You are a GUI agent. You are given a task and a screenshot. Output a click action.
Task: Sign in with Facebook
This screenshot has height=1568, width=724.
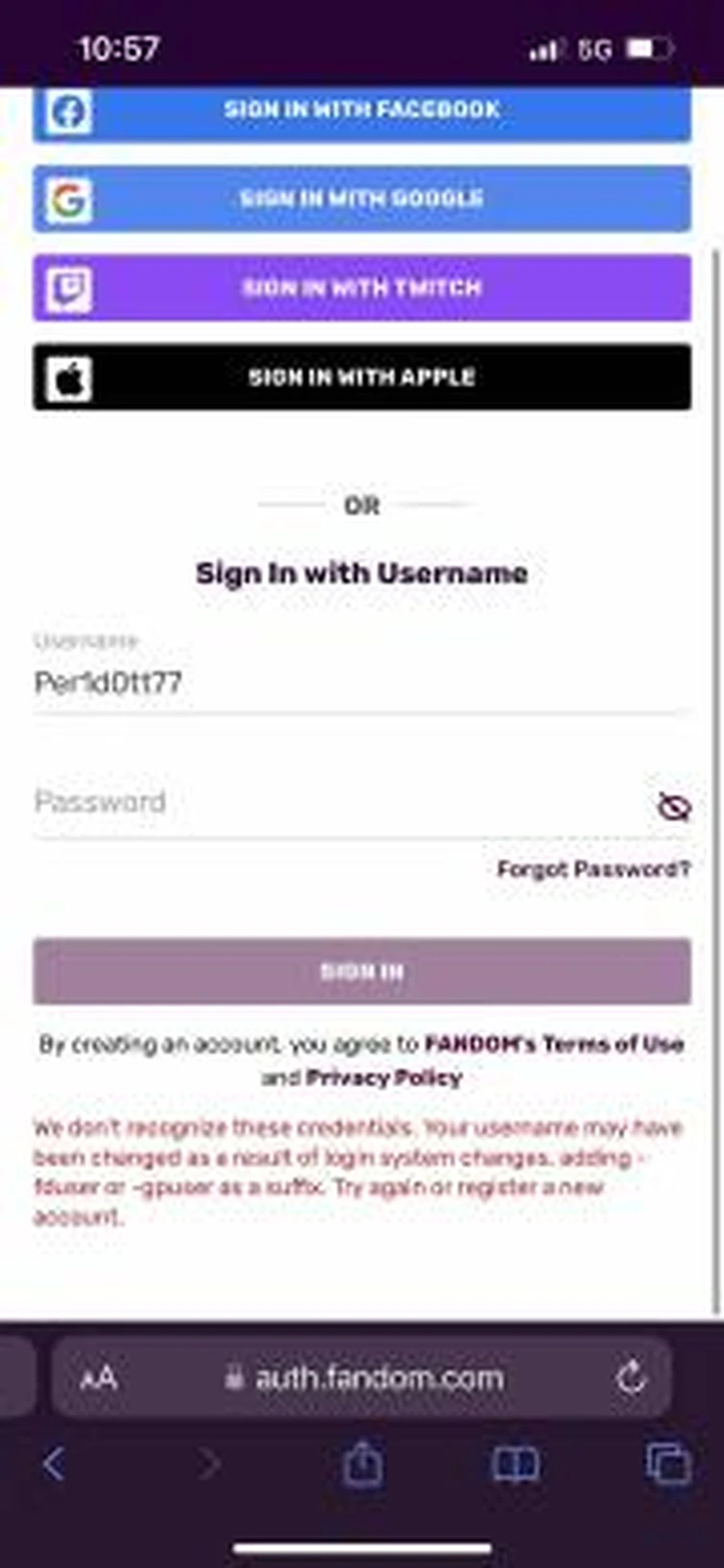pos(362,112)
